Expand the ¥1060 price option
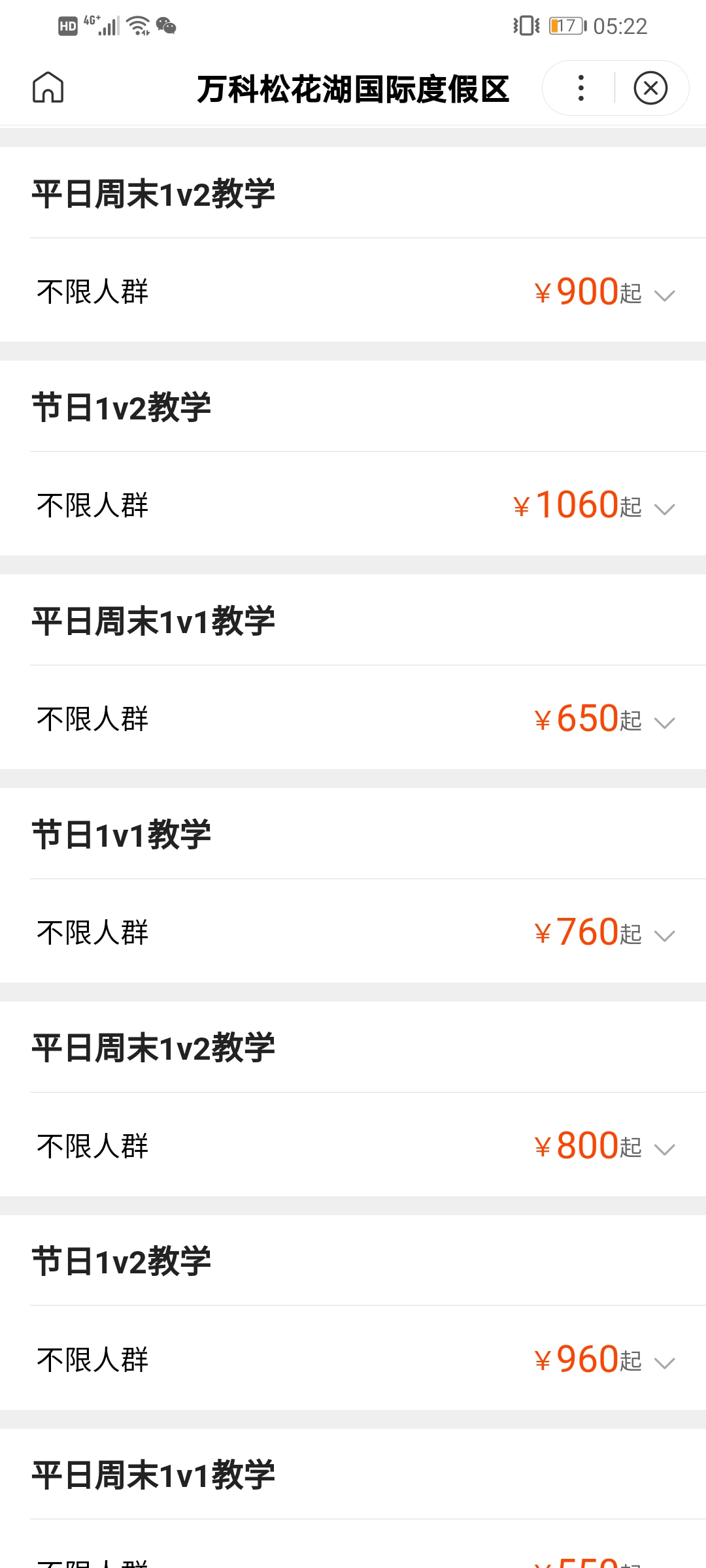Viewport: 706px width, 1568px height. 664,510
